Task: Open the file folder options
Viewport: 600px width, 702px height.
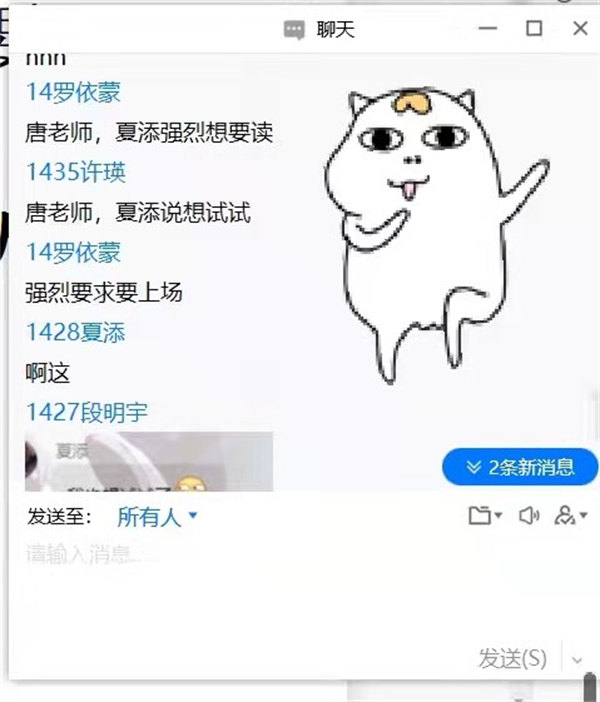Action: click(485, 516)
